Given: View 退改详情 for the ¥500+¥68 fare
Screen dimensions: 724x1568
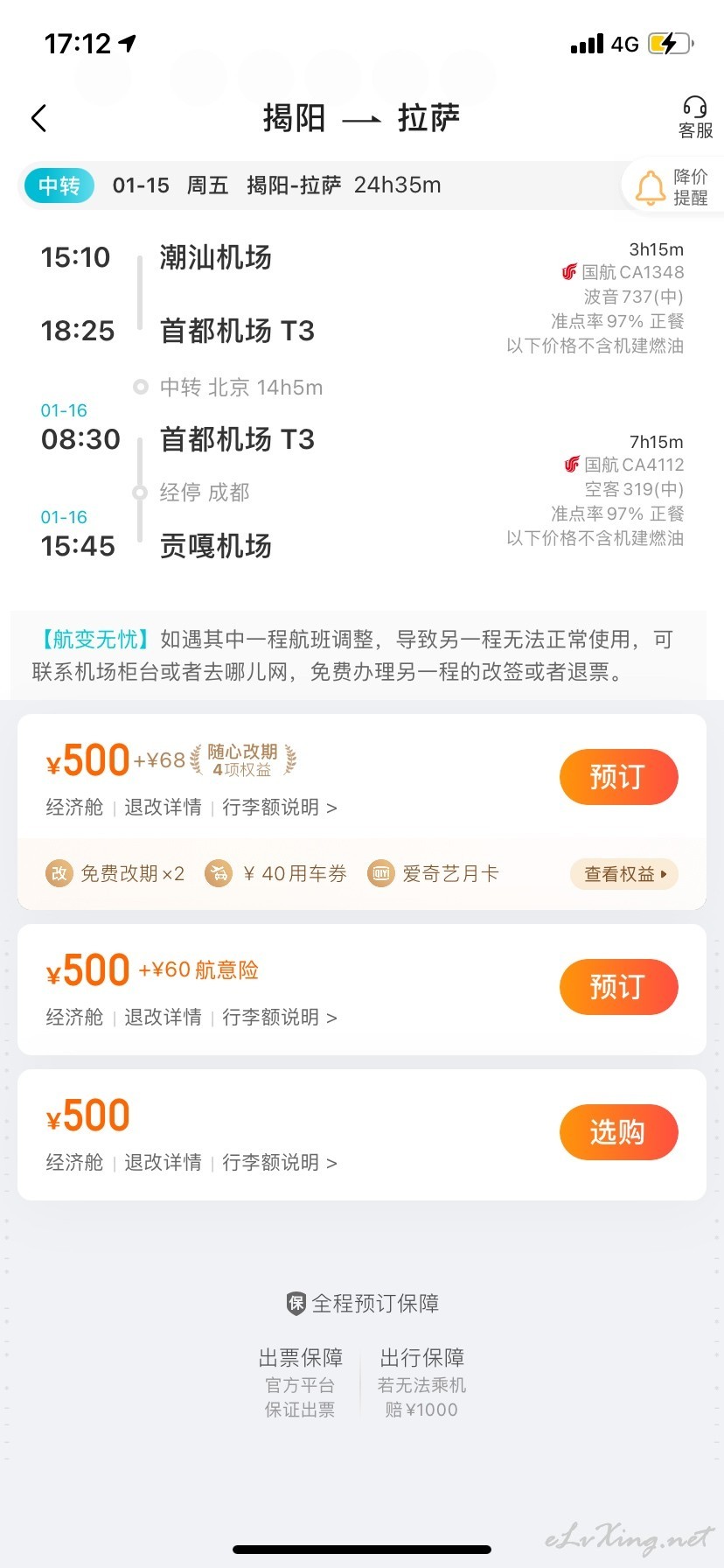Looking at the screenshot, I should point(163,807).
